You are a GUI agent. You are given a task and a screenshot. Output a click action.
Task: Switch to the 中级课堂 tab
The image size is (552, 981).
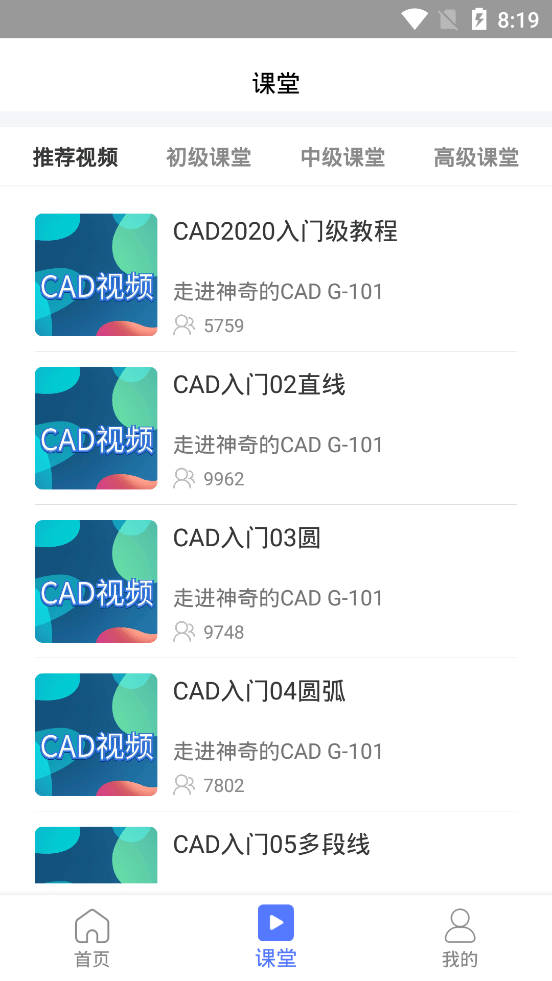tap(343, 157)
